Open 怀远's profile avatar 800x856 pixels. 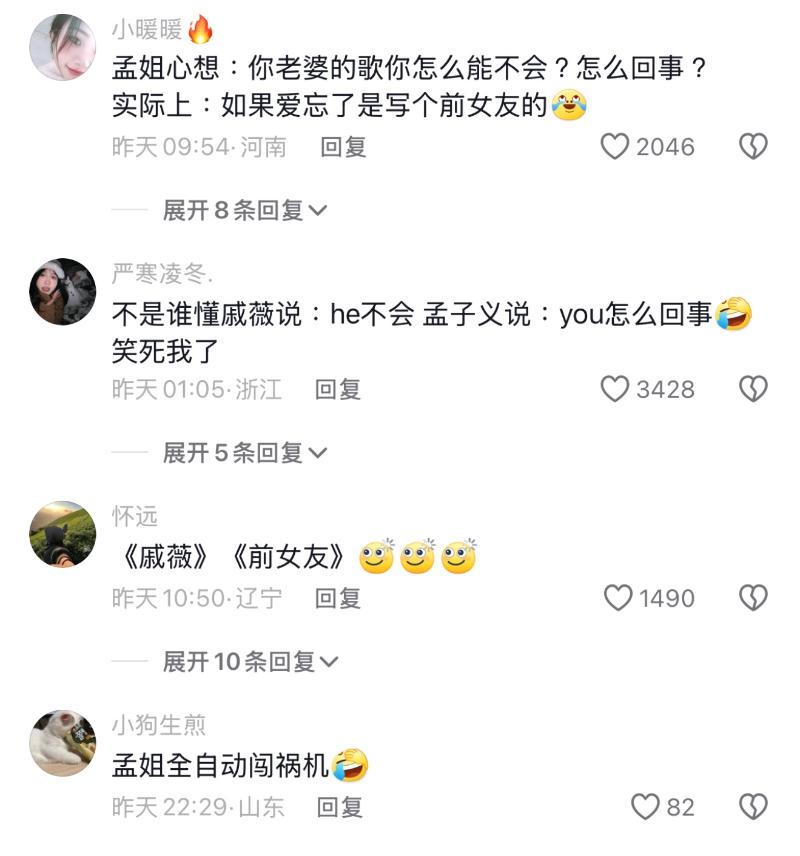(x=63, y=534)
